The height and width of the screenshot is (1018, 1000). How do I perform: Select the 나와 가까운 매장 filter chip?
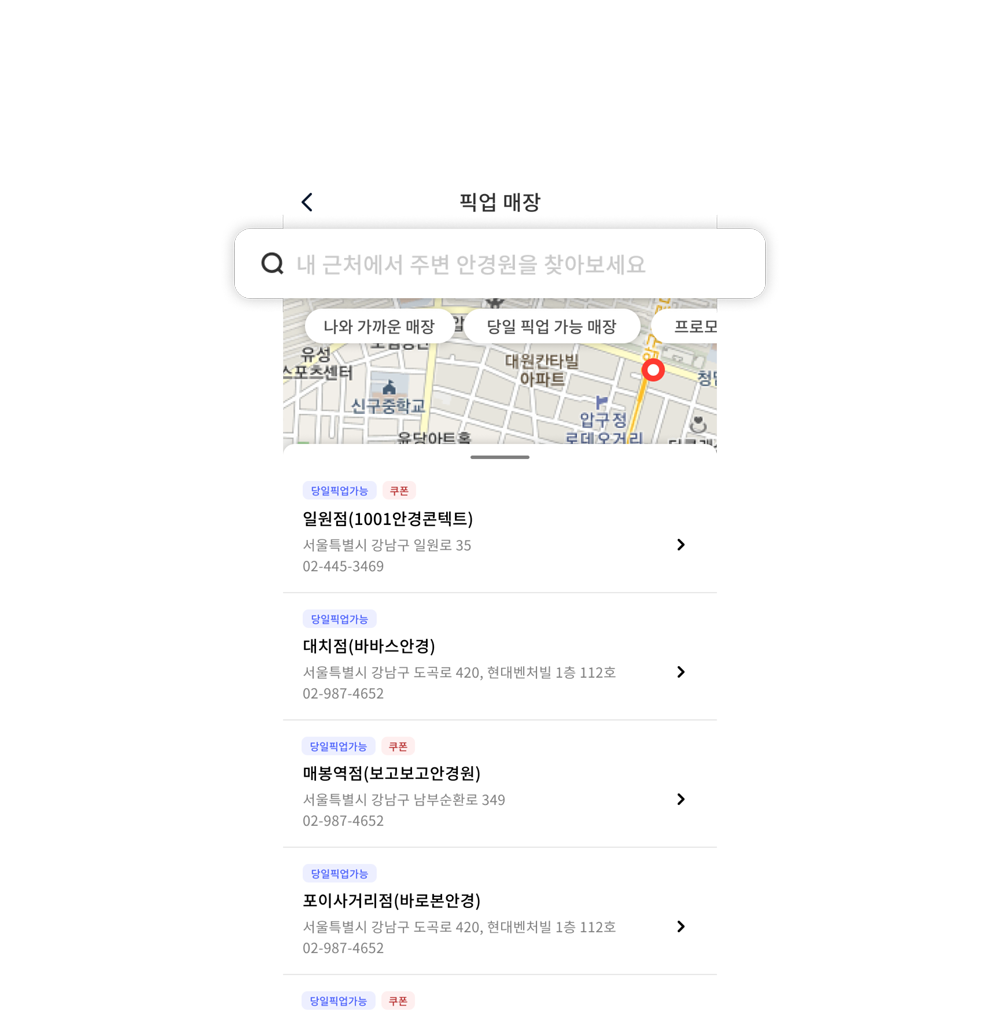pyautogui.click(x=378, y=326)
